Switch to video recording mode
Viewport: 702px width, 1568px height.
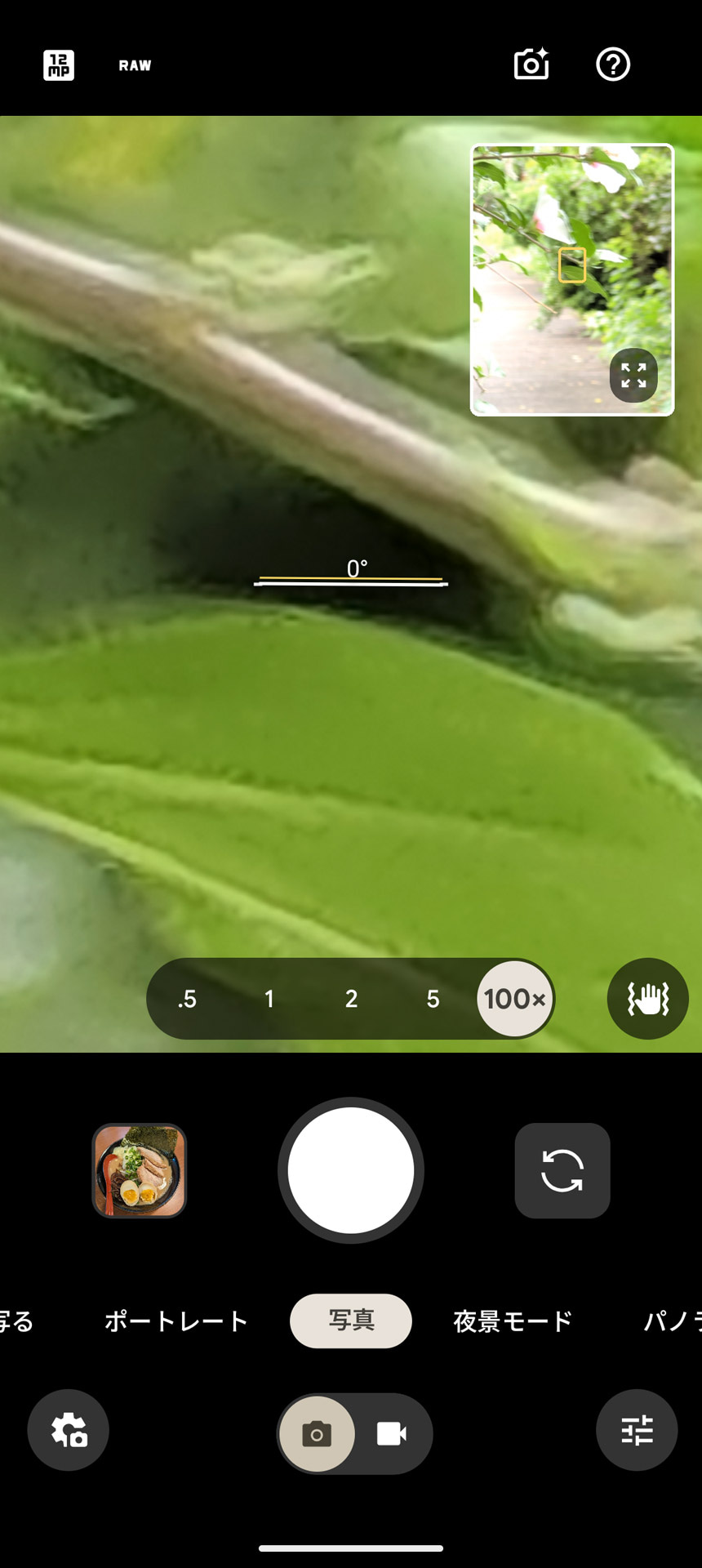coord(392,1433)
